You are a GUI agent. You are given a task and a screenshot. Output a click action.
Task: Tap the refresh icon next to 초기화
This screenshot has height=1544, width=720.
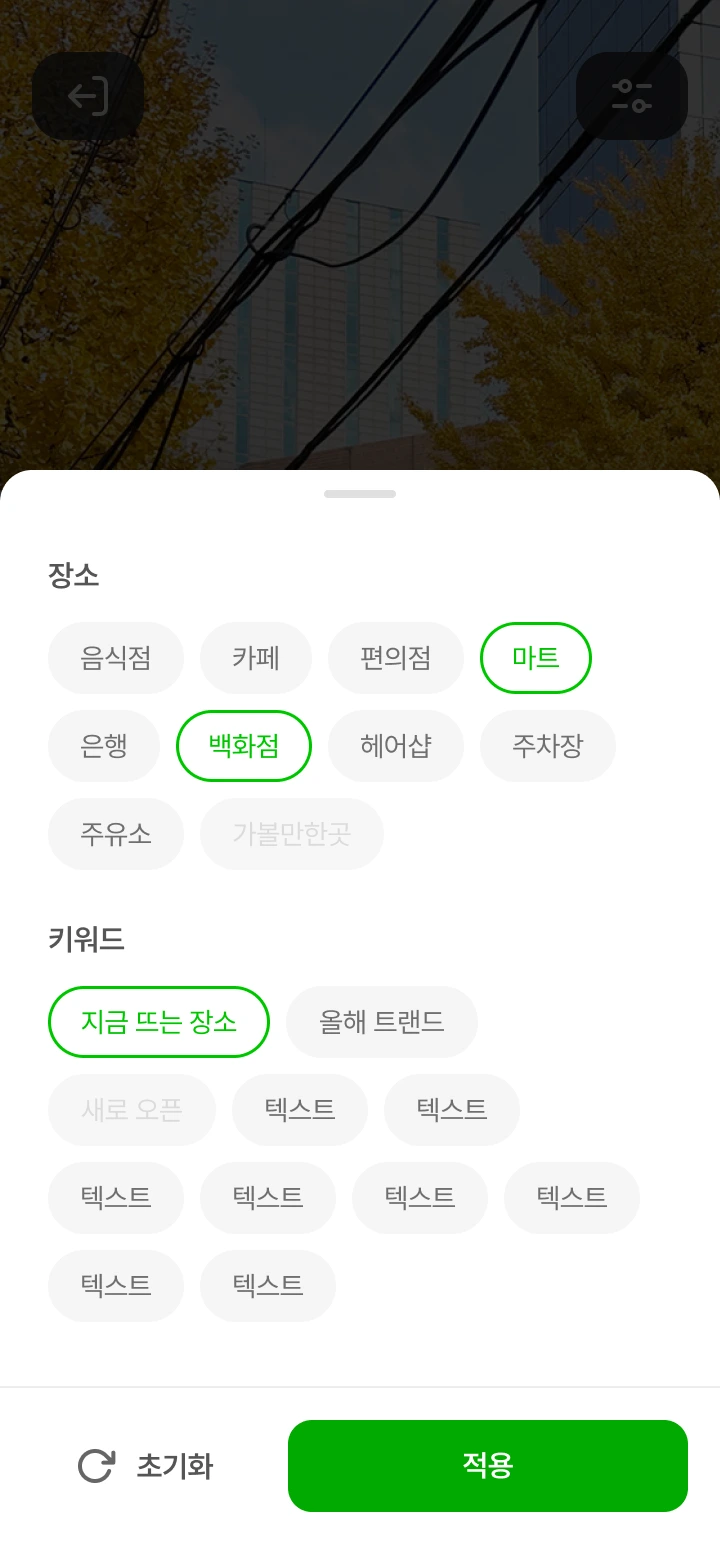[x=94, y=1465]
